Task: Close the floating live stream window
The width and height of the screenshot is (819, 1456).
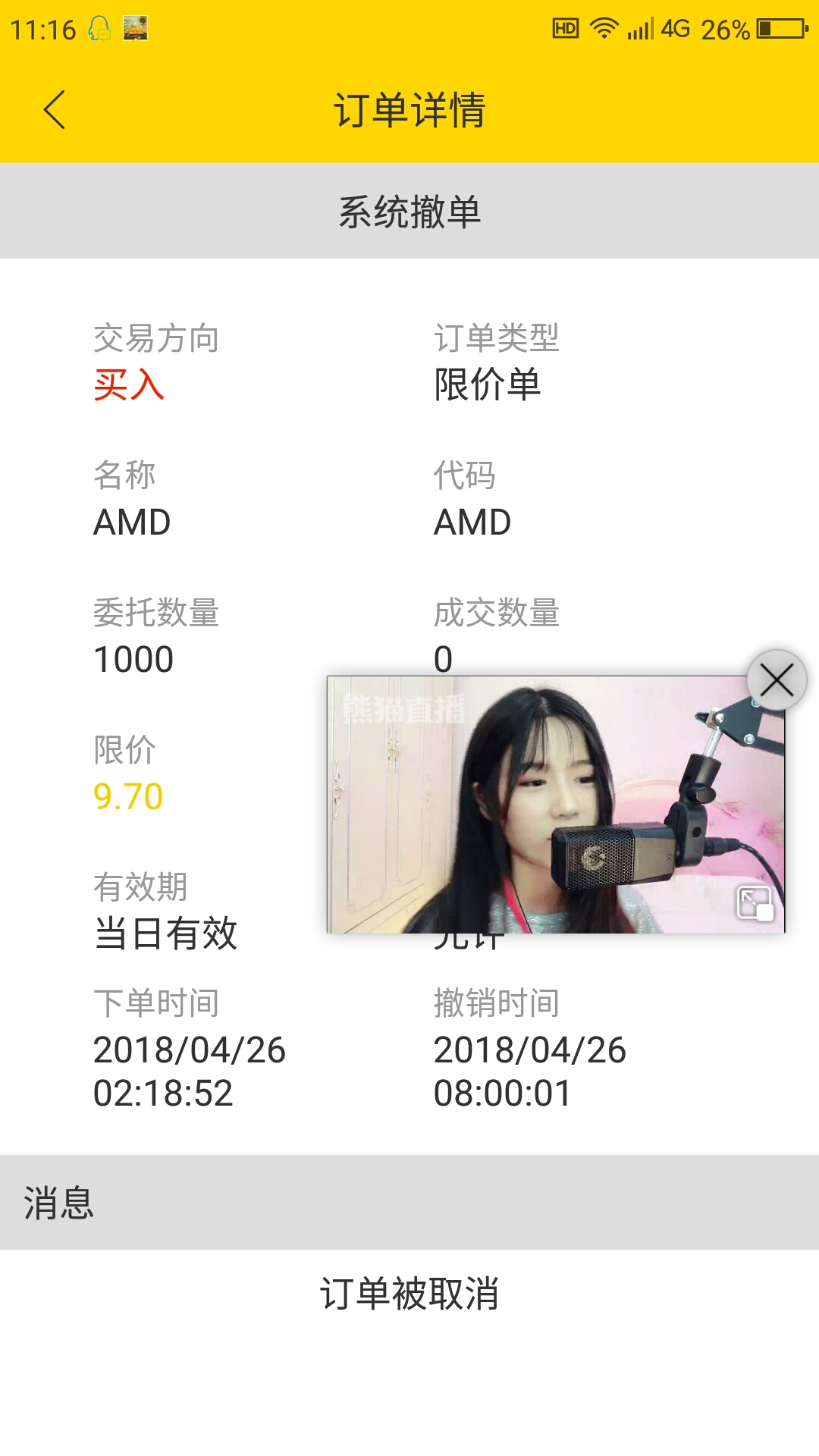Action: tap(777, 679)
